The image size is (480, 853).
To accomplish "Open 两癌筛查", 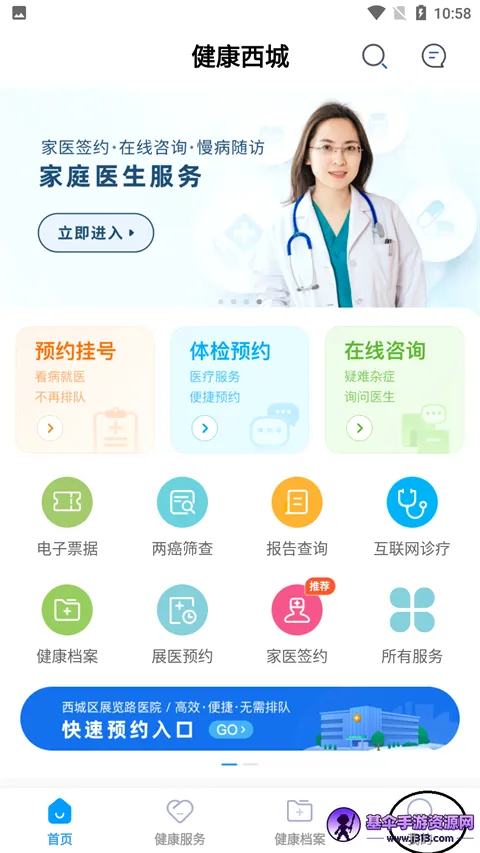I will (182, 517).
